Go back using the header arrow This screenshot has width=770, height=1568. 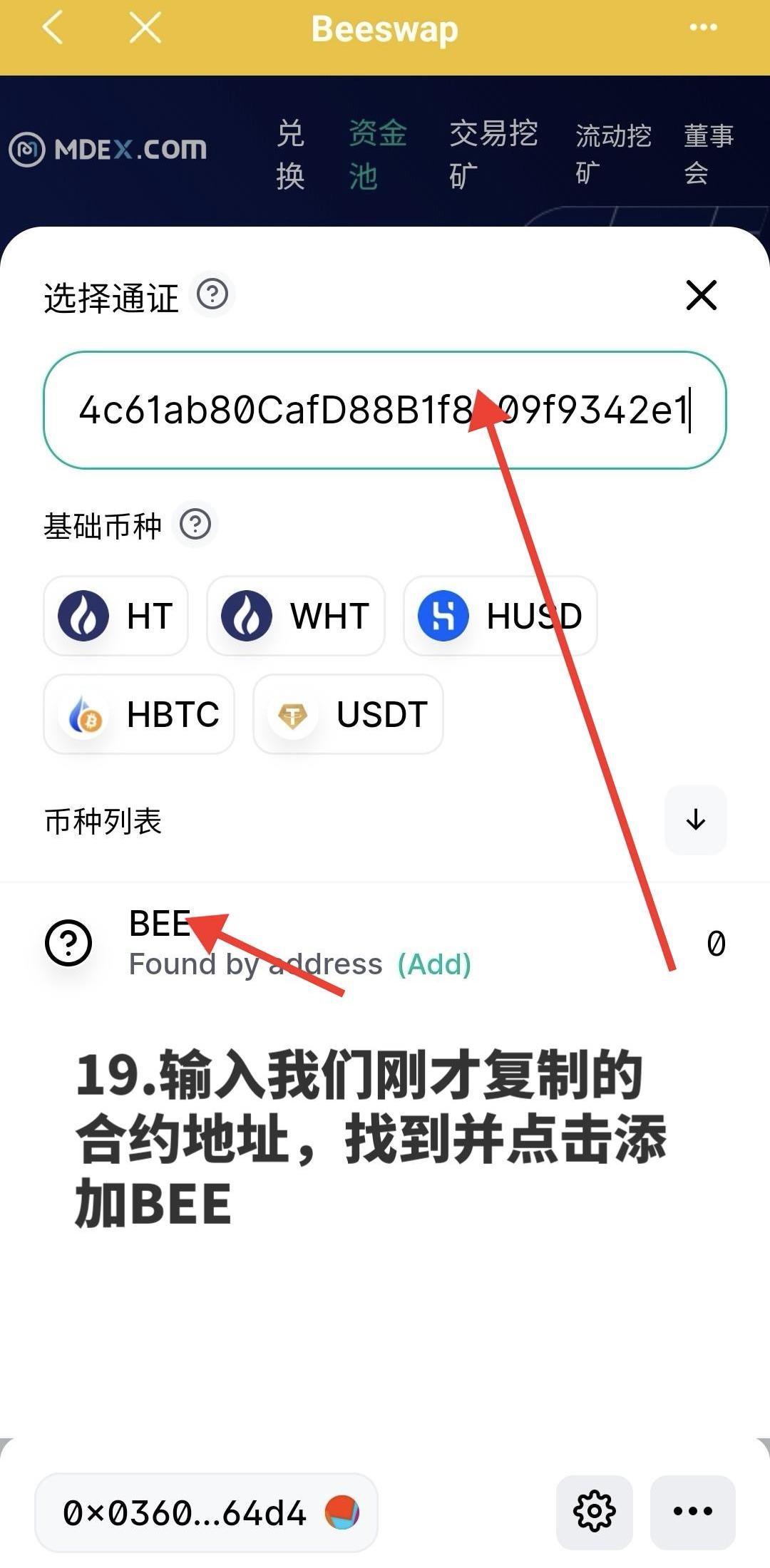(53, 29)
